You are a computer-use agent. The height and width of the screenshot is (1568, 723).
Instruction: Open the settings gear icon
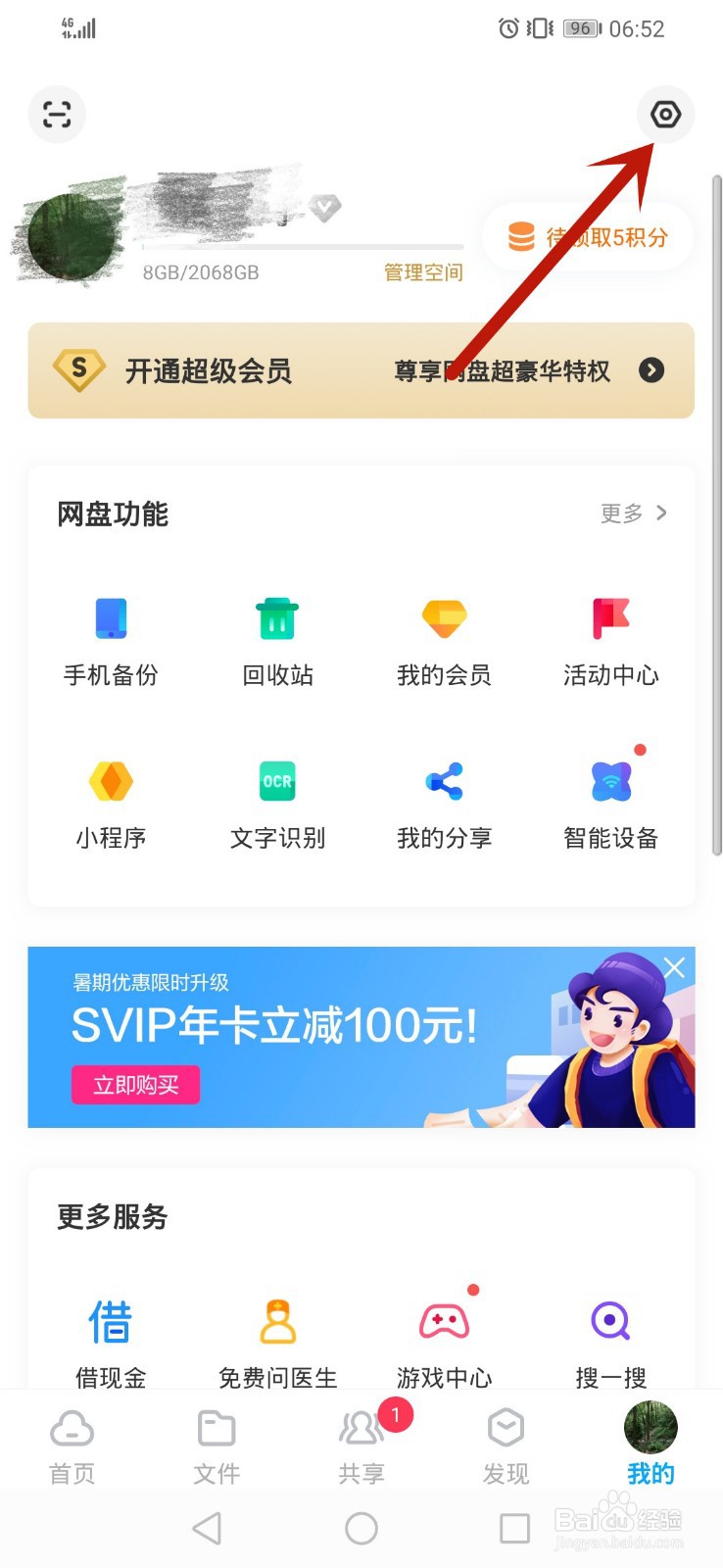(665, 115)
